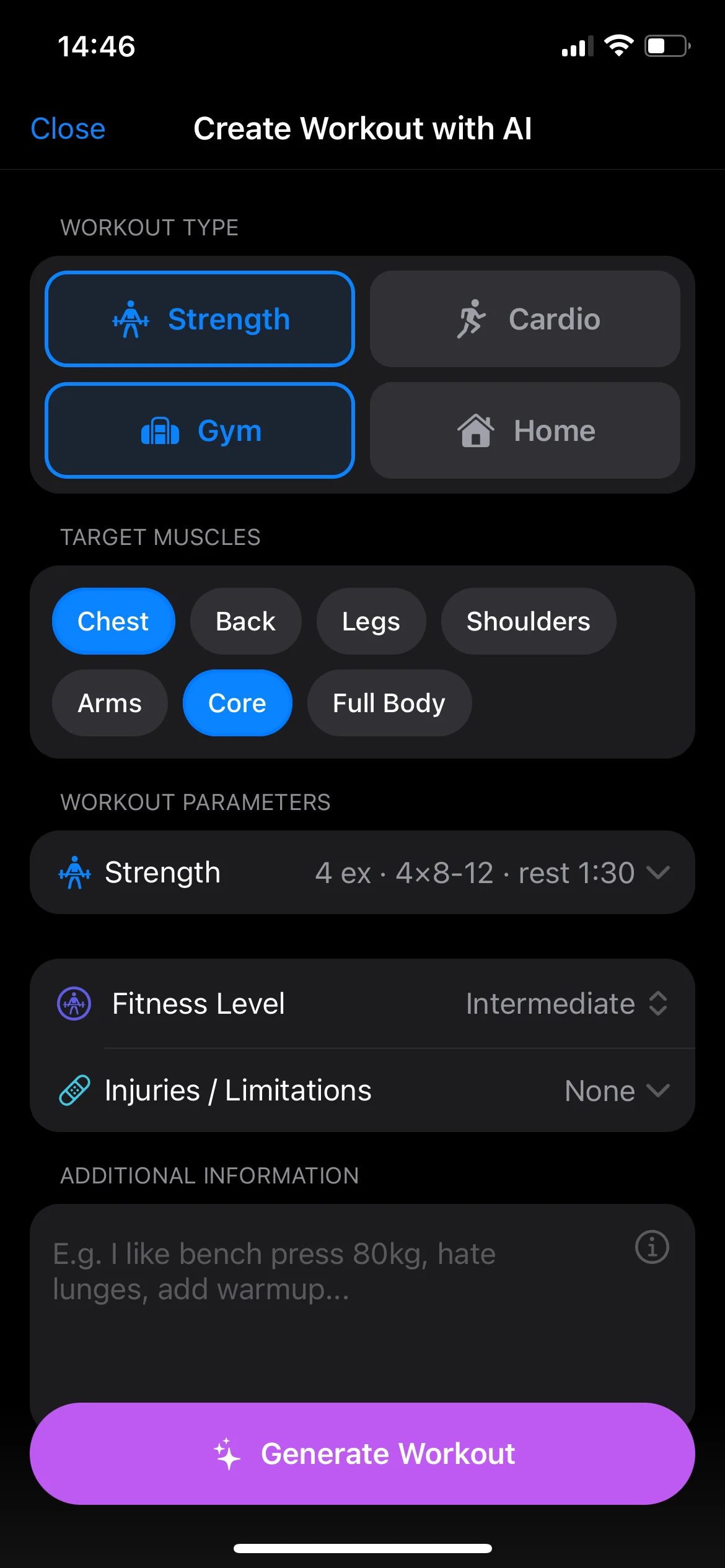Choose Gym as the workout location
The height and width of the screenshot is (1568, 725).
tap(200, 430)
